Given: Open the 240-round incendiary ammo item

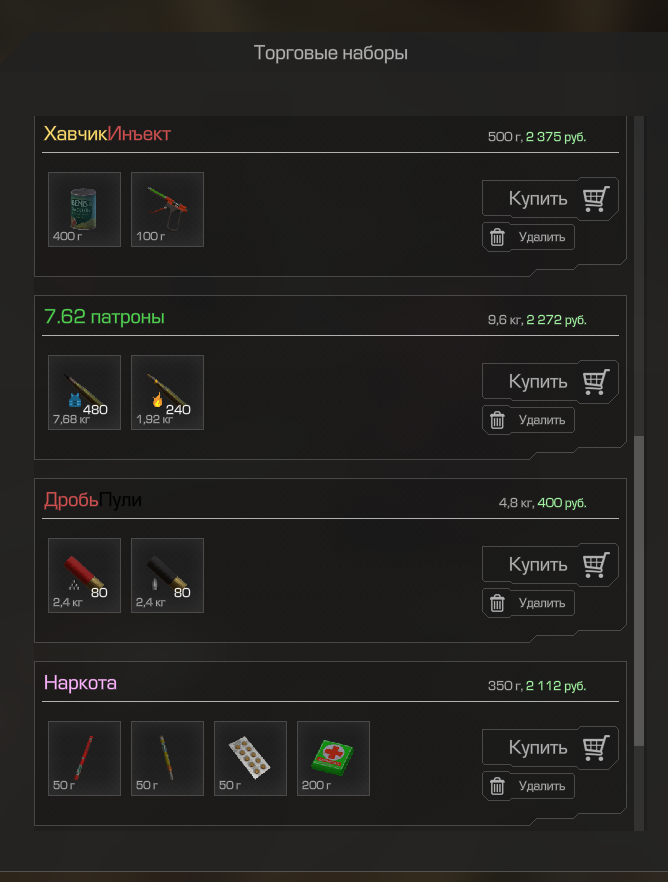Looking at the screenshot, I should (167, 392).
